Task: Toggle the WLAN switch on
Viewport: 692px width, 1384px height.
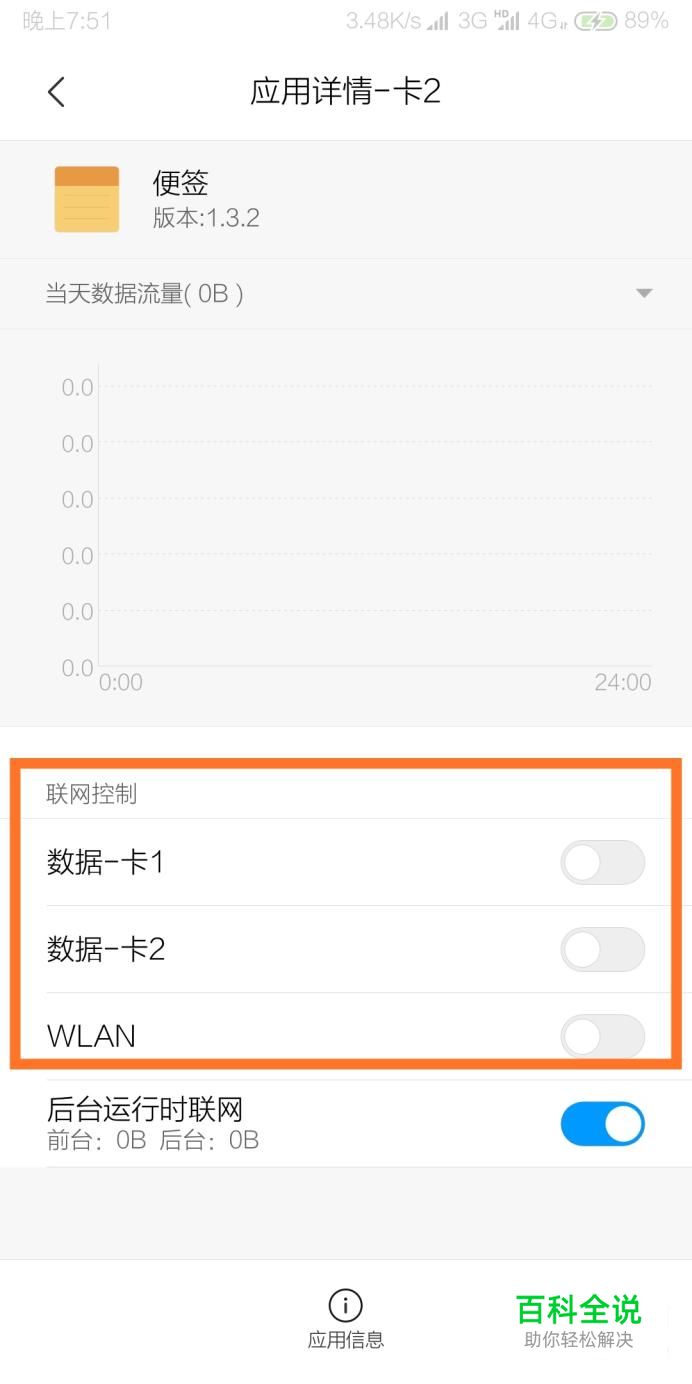Action: pos(602,1036)
